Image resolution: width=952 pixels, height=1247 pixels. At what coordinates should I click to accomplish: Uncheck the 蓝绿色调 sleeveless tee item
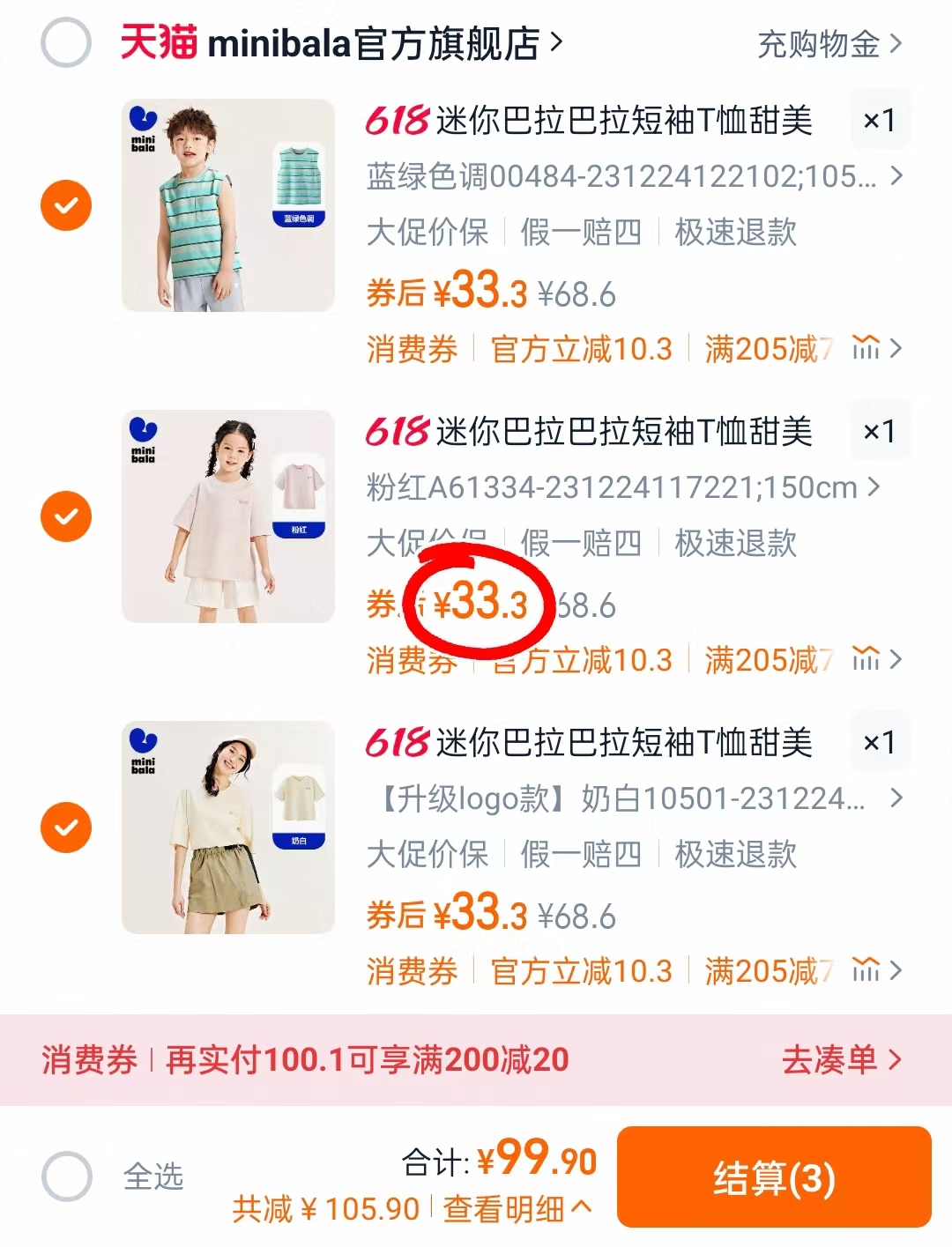click(66, 205)
